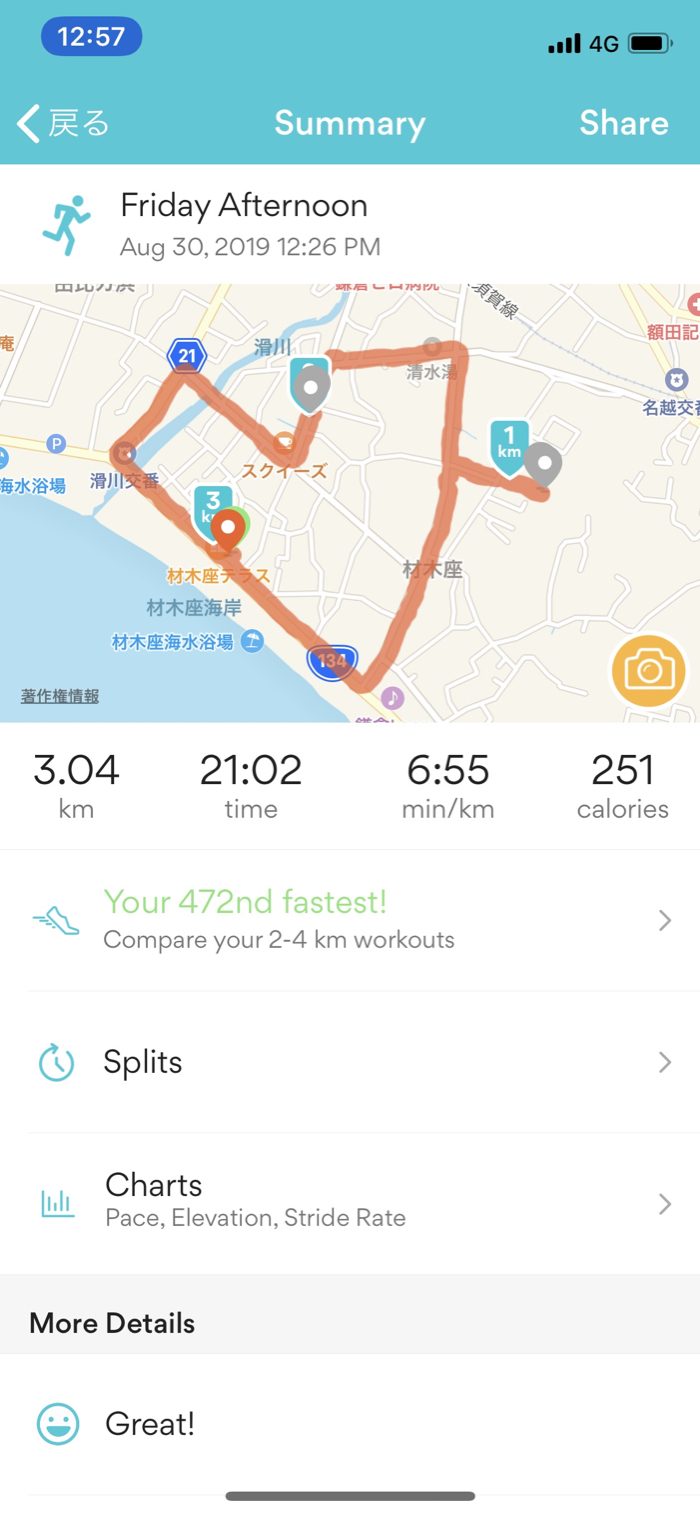Open the 472nd fastest workout comparison
700x1516 pixels.
[x=350, y=920]
